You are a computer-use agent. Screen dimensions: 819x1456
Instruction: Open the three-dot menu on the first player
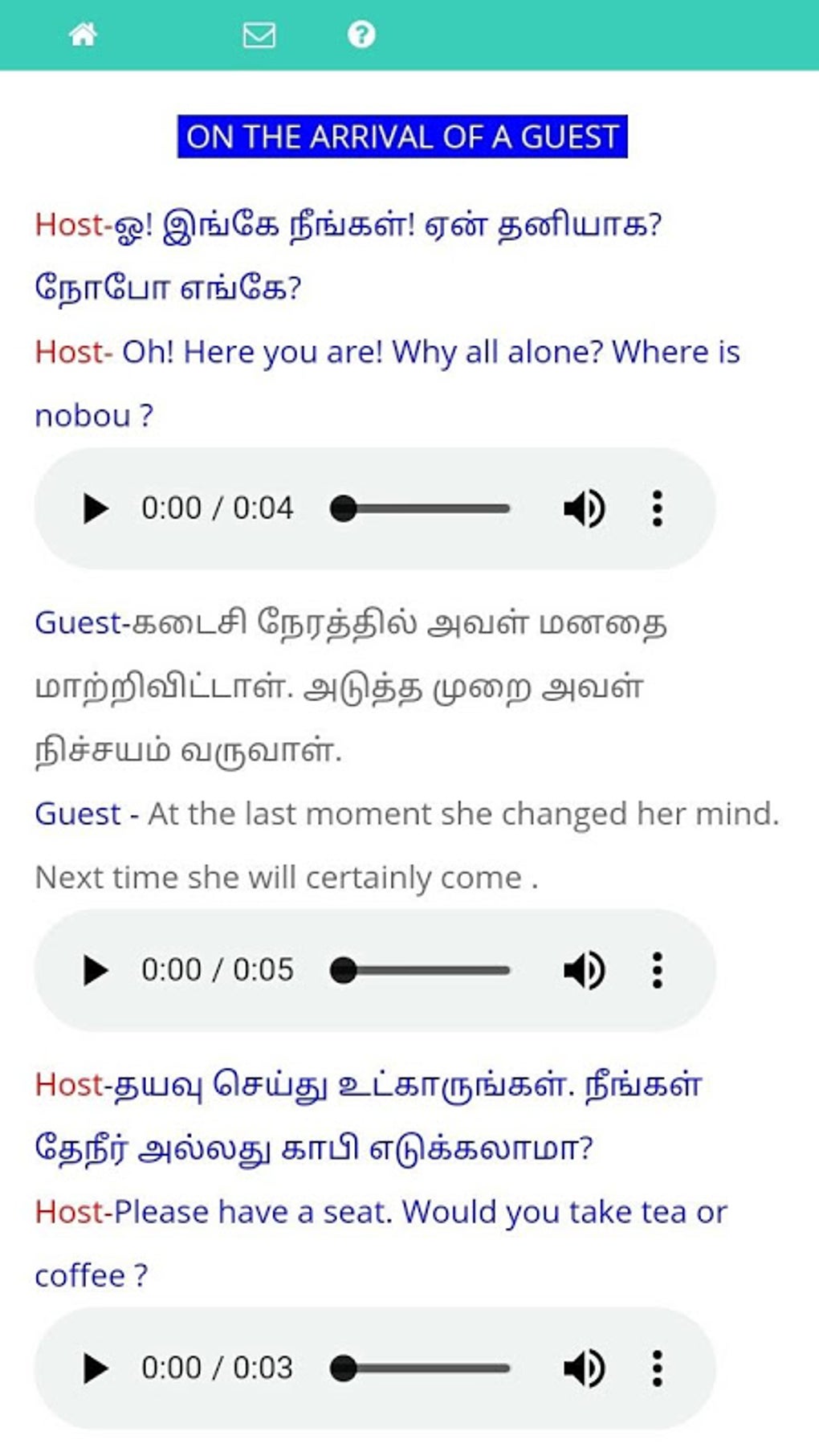[x=658, y=507]
